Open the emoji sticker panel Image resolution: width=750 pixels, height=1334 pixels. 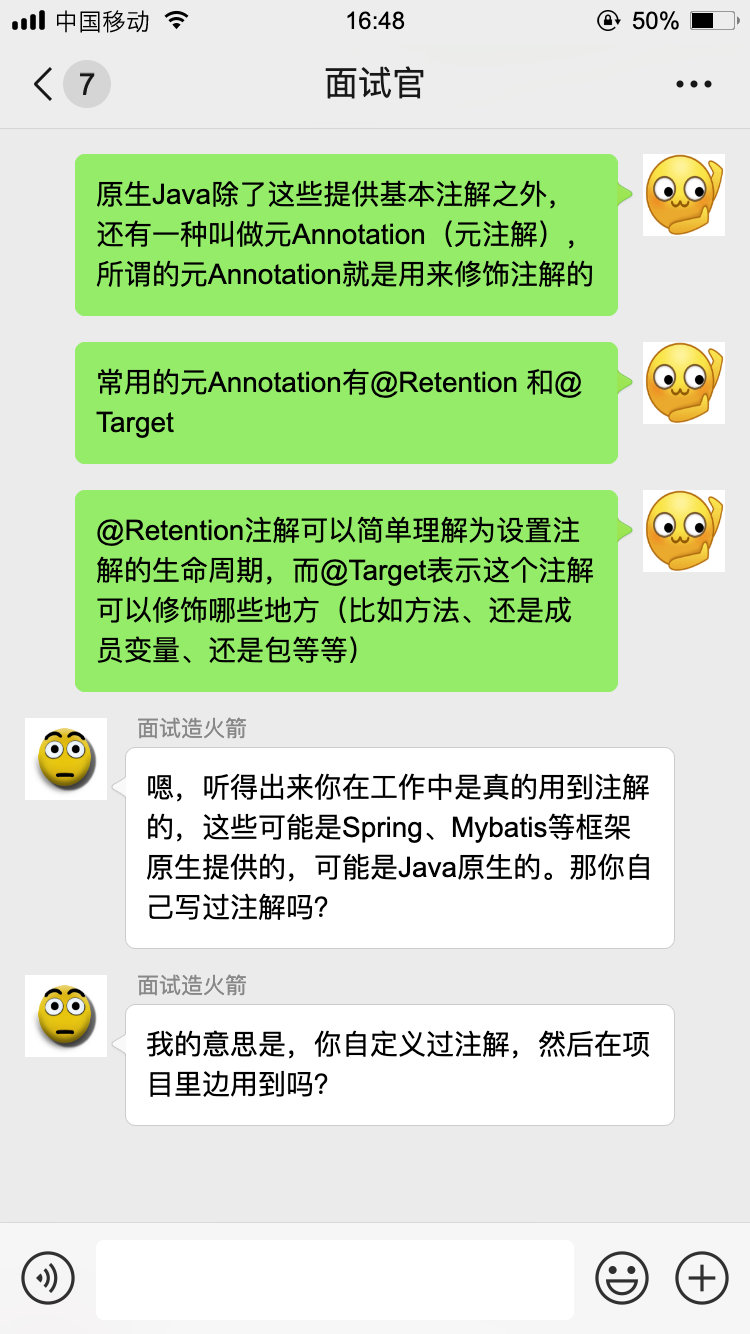point(622,1278)
